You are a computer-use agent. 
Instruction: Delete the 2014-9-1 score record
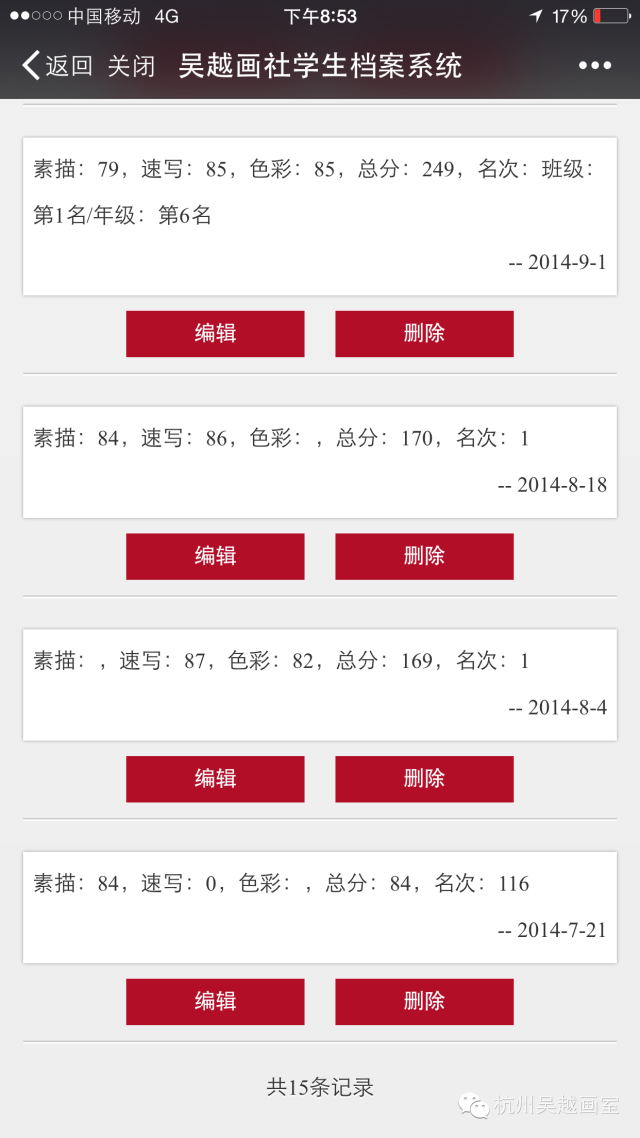[424, 334]
